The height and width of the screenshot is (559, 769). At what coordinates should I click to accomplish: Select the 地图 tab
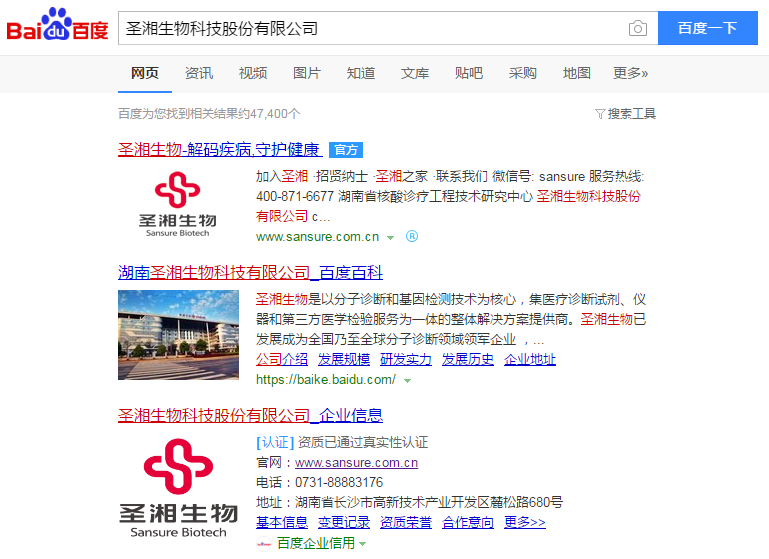(577, 73)
